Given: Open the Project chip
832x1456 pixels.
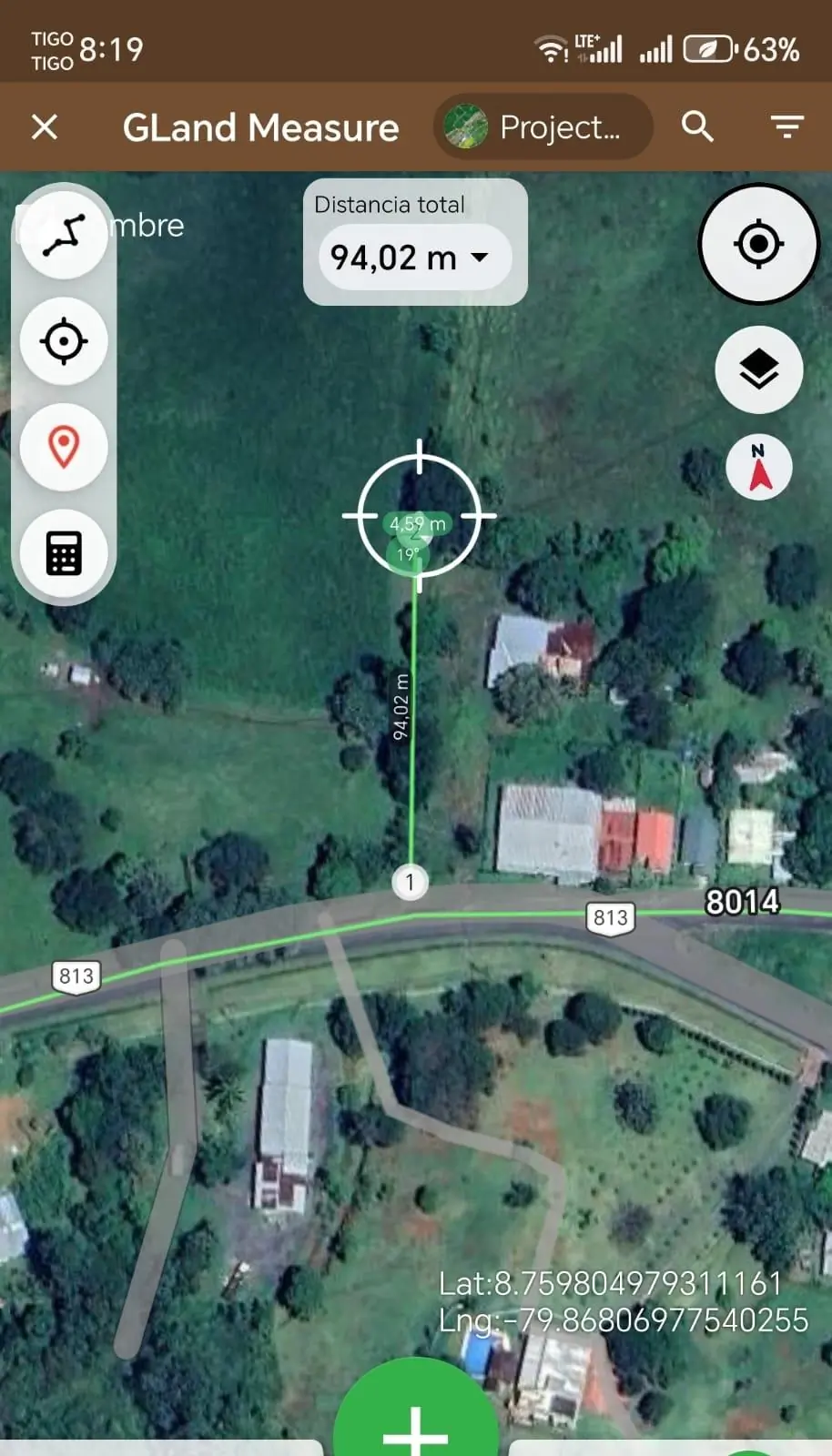Looking at the screenshot, I should 543,127.
